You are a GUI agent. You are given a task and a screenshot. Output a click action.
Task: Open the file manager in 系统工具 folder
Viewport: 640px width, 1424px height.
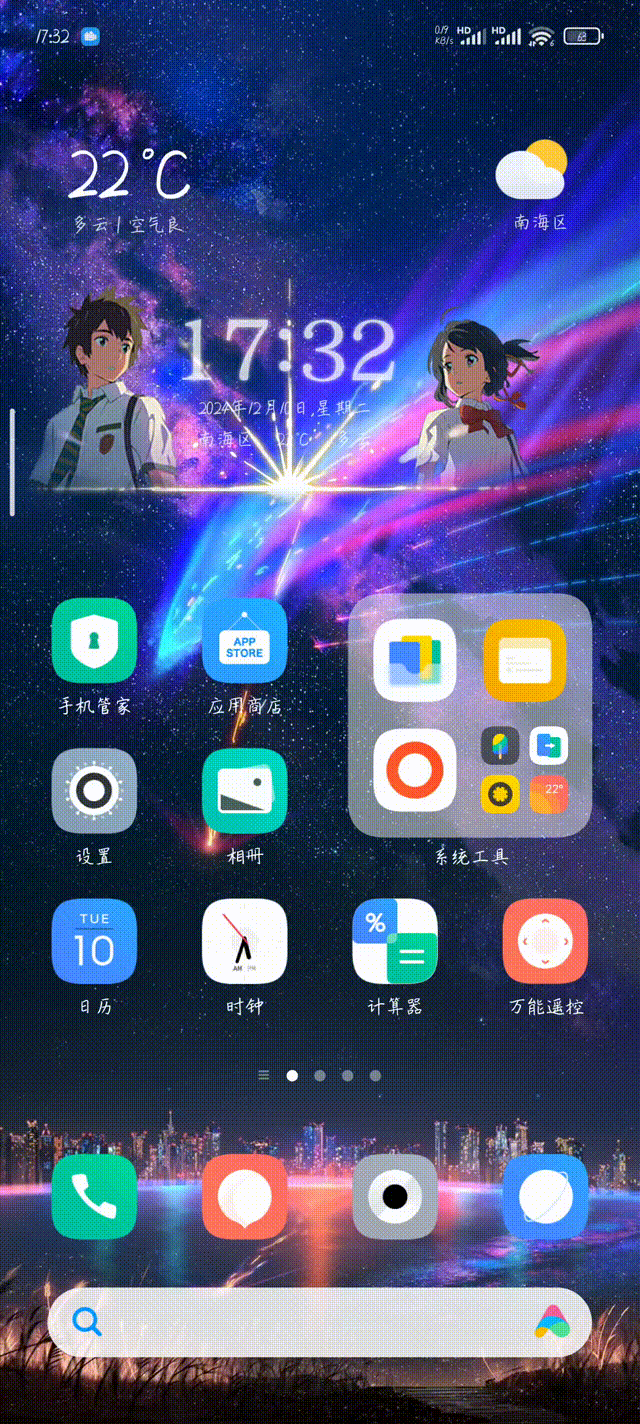415,660
